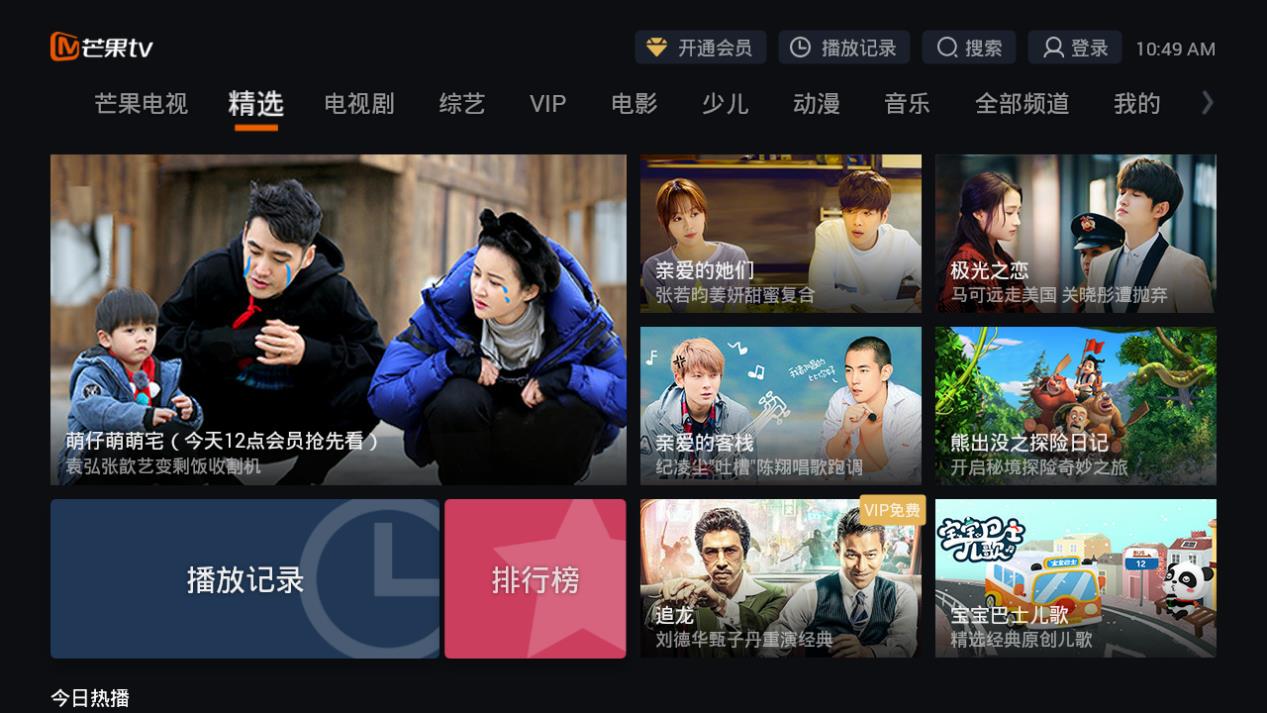Switch to the 电影 tab
This screenshot has width=1267, height=713.
tap(634, 104)
